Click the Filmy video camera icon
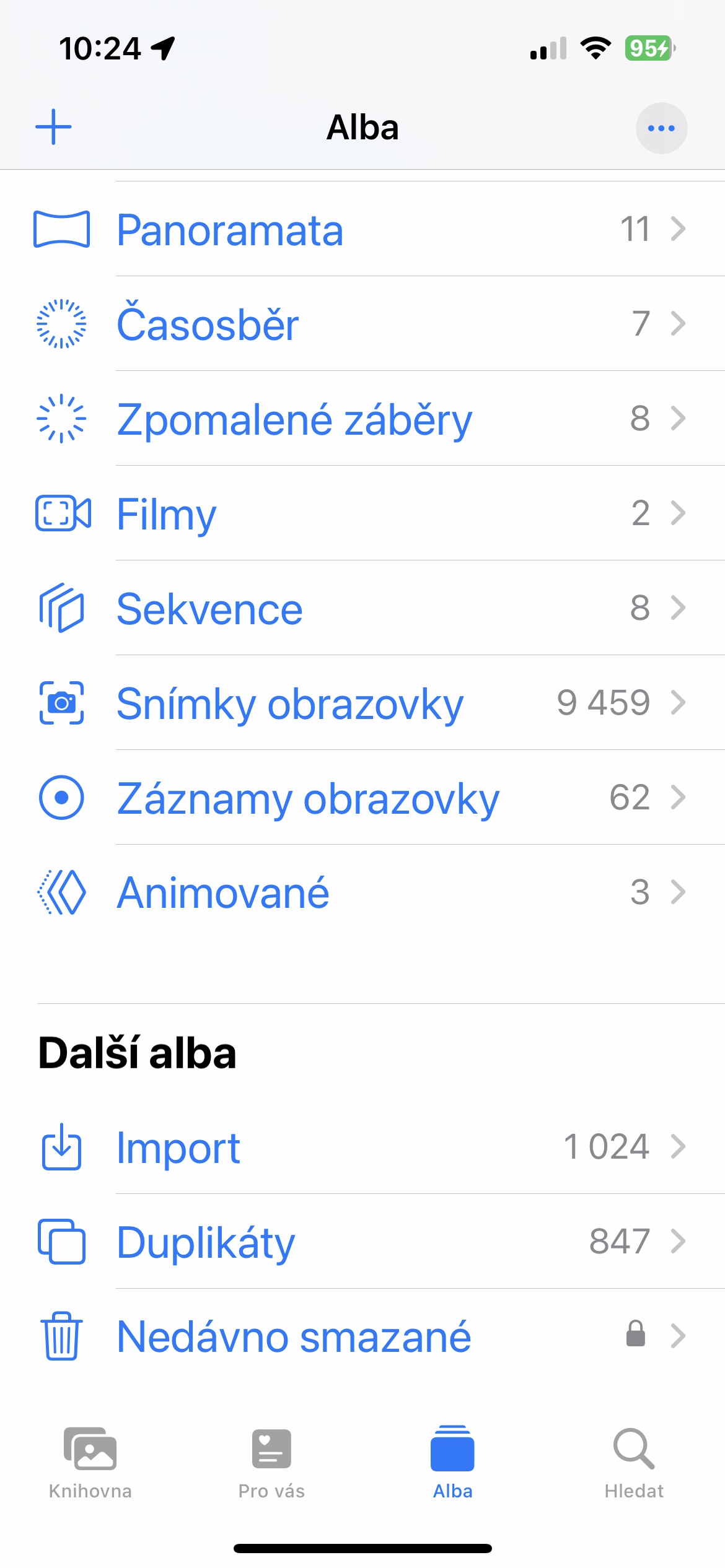The image size is (725, 1568). point(62,513)
